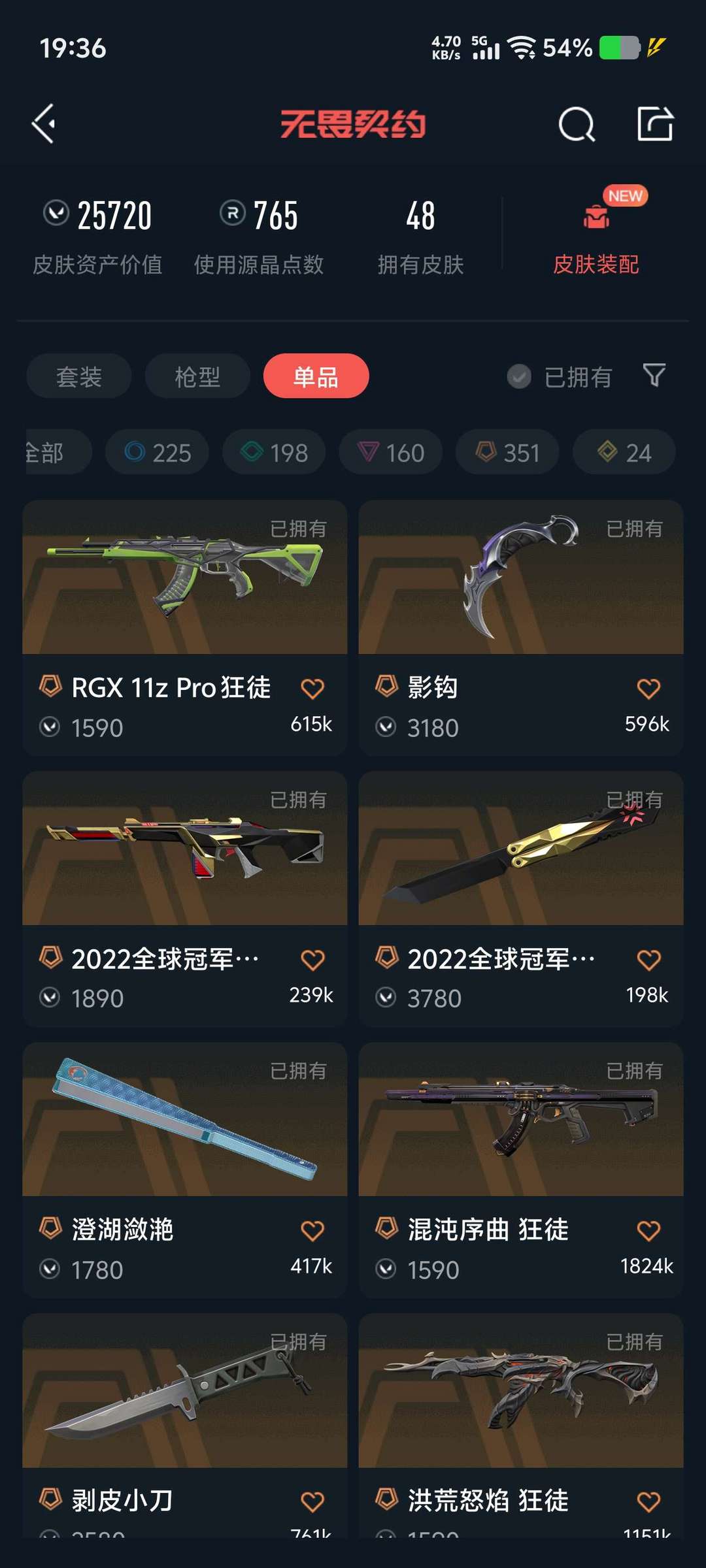Viewport: 706px width, 1568px height.
Task: Switch to the 套装 tab
Action: tap(79, 376)
